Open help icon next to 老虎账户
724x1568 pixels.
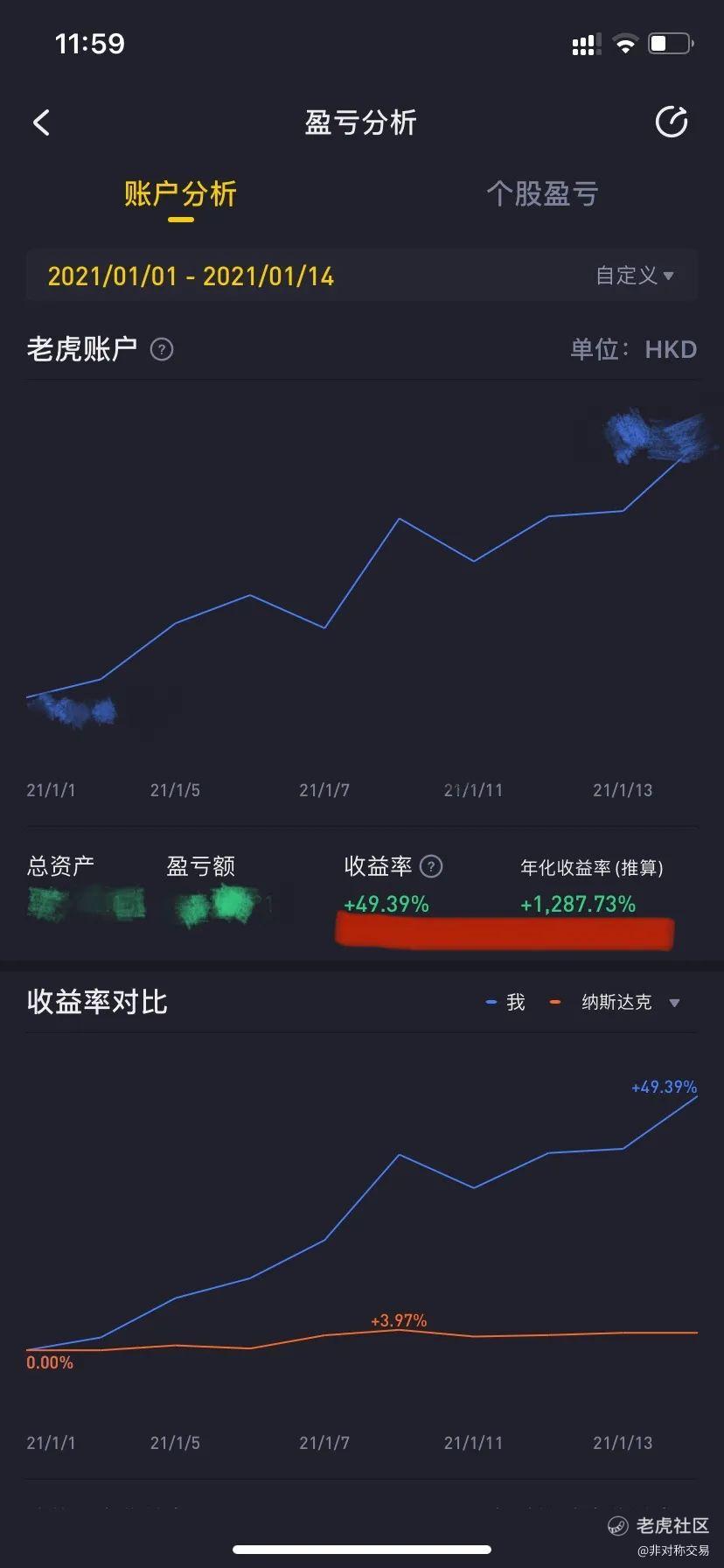click(162, 349)
